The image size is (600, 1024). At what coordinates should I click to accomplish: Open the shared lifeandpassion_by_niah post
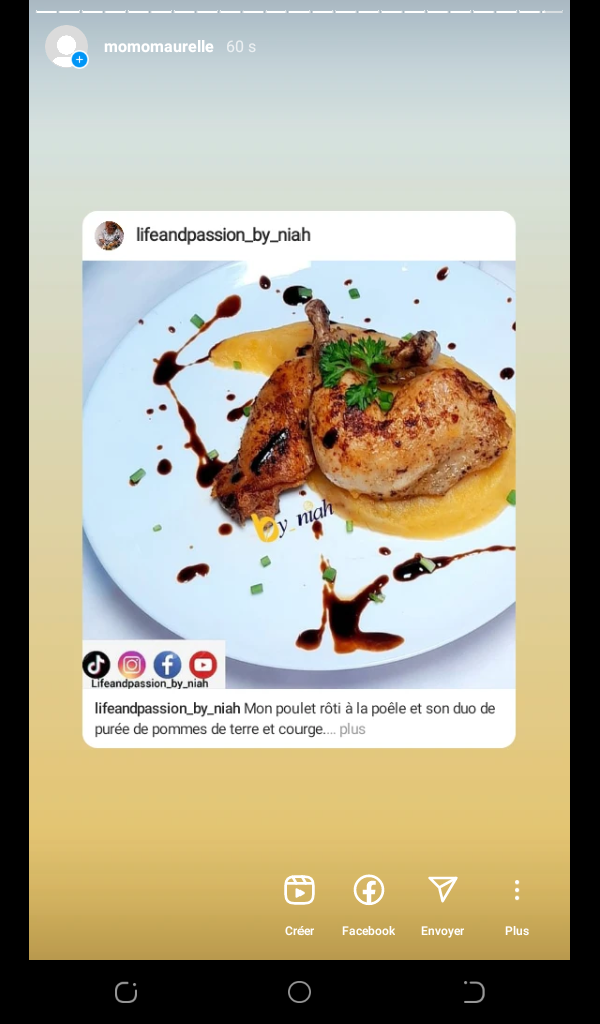pos(298,473)
